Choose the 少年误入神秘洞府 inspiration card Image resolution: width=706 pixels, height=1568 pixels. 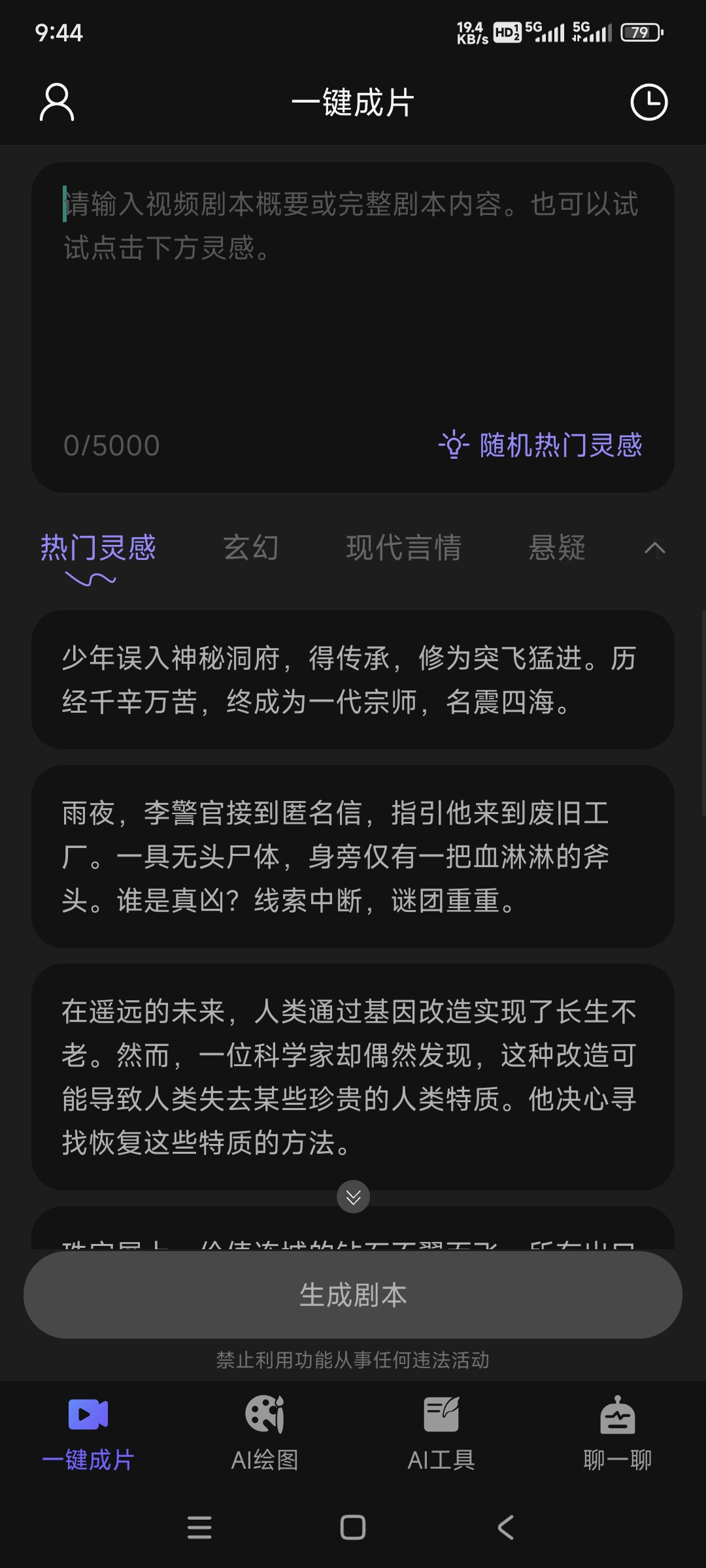[353, 679]
